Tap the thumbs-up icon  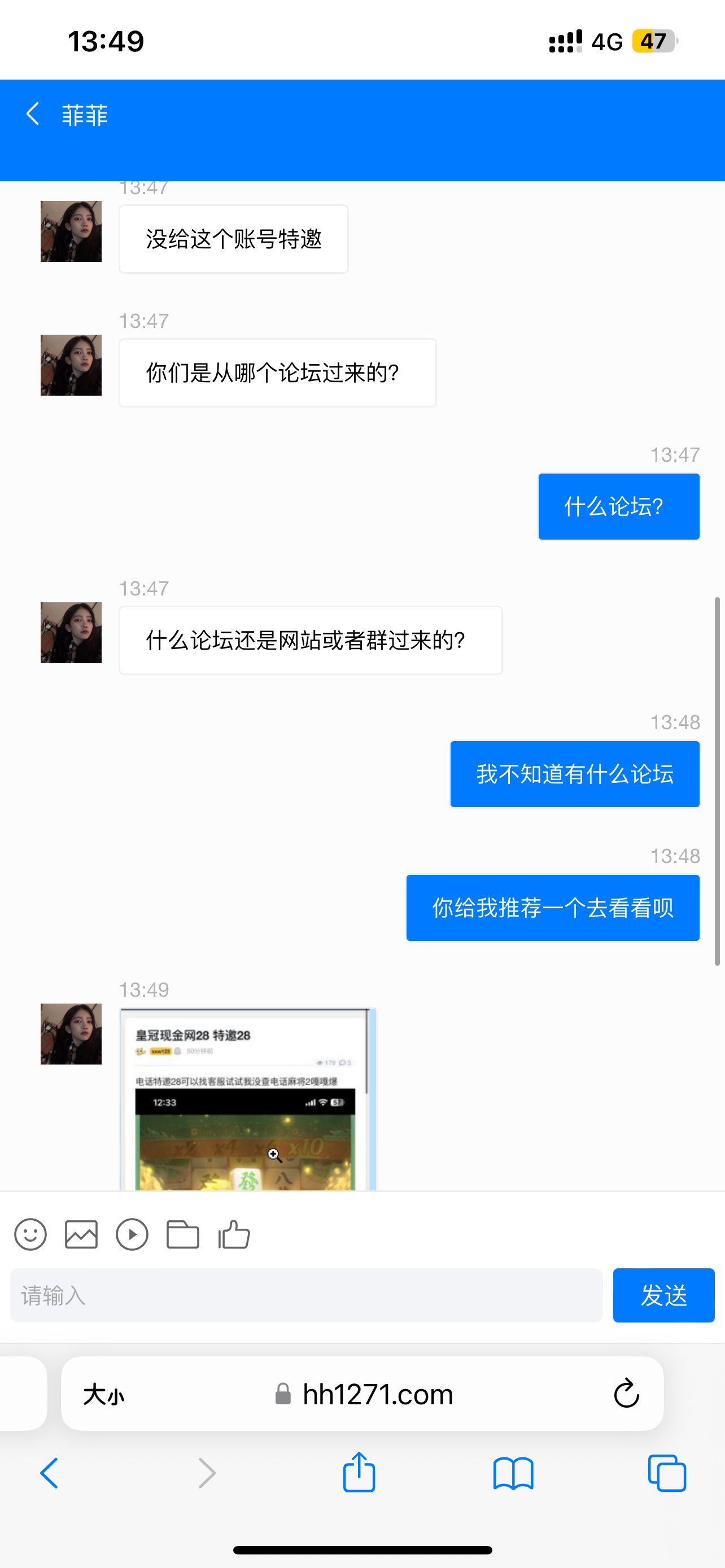[x=234, y=1234]
